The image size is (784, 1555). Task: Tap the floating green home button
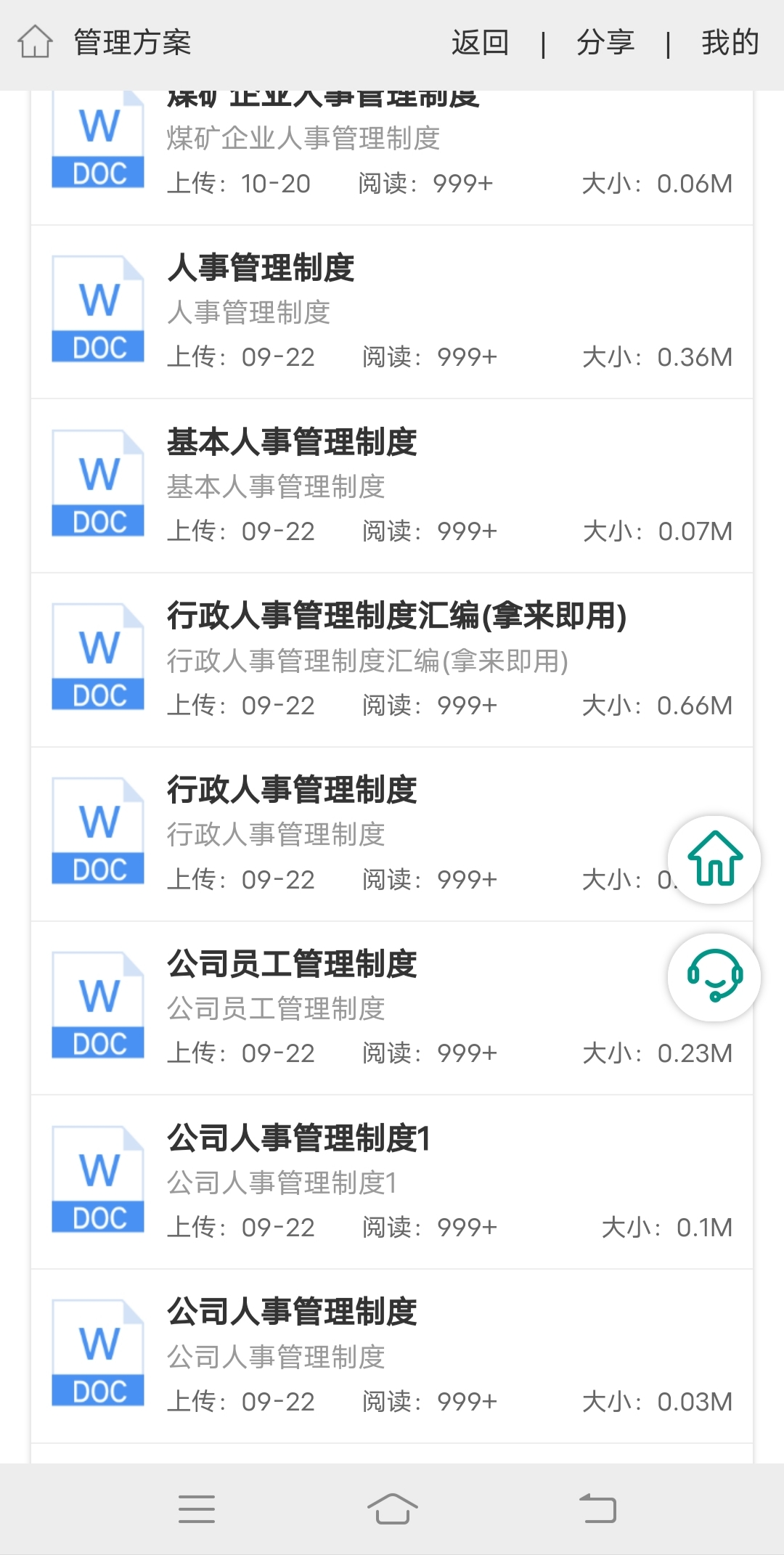pyautogui.click(x=714, y=860)
